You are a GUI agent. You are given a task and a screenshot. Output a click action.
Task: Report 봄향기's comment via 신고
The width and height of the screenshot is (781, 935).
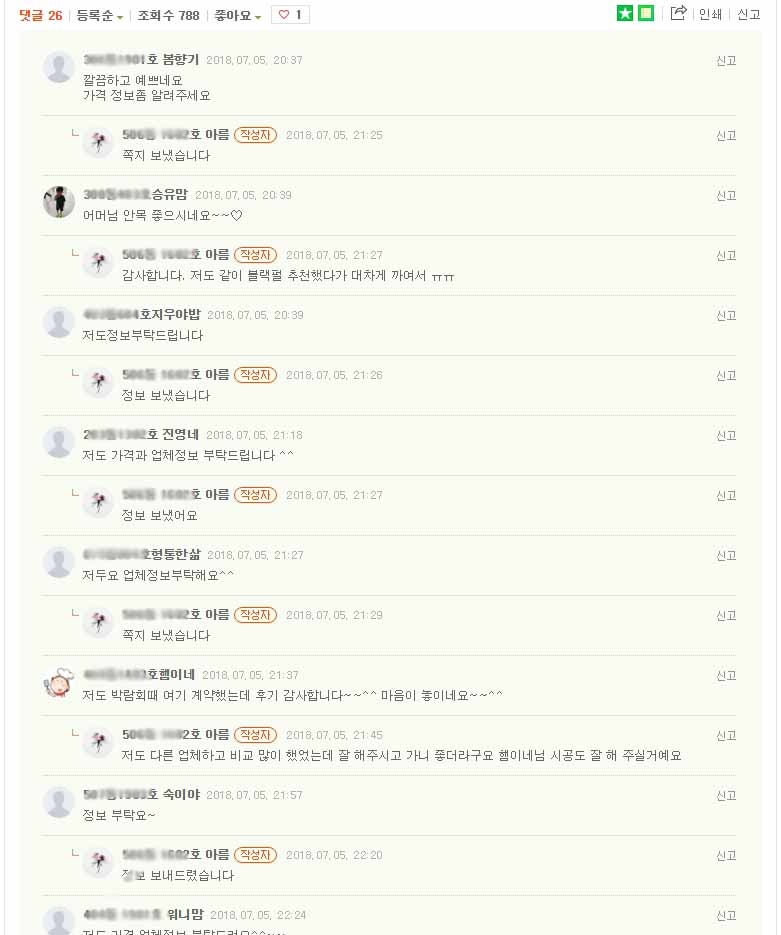(x=726, y=61)
